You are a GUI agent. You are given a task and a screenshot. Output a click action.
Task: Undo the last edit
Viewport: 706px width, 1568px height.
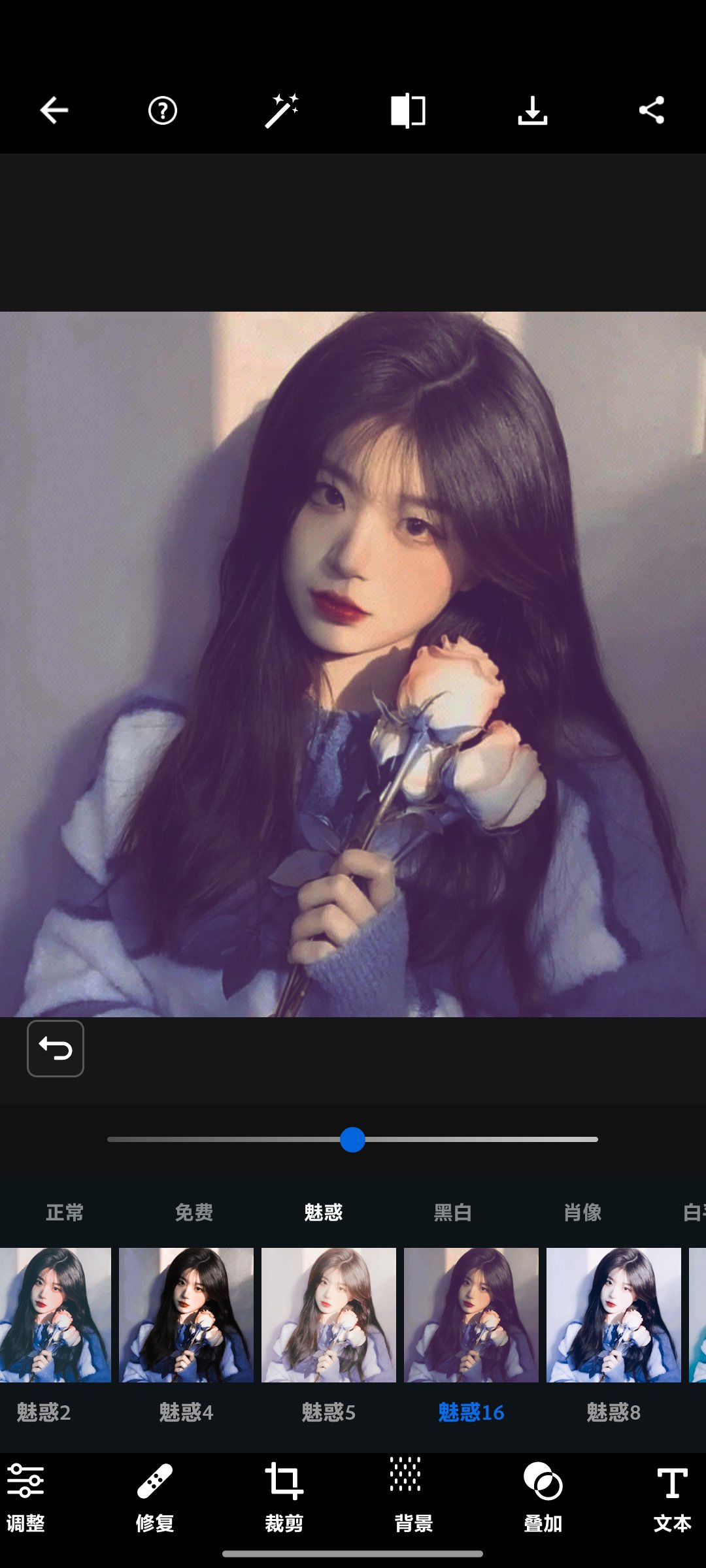coord(56,1049)
